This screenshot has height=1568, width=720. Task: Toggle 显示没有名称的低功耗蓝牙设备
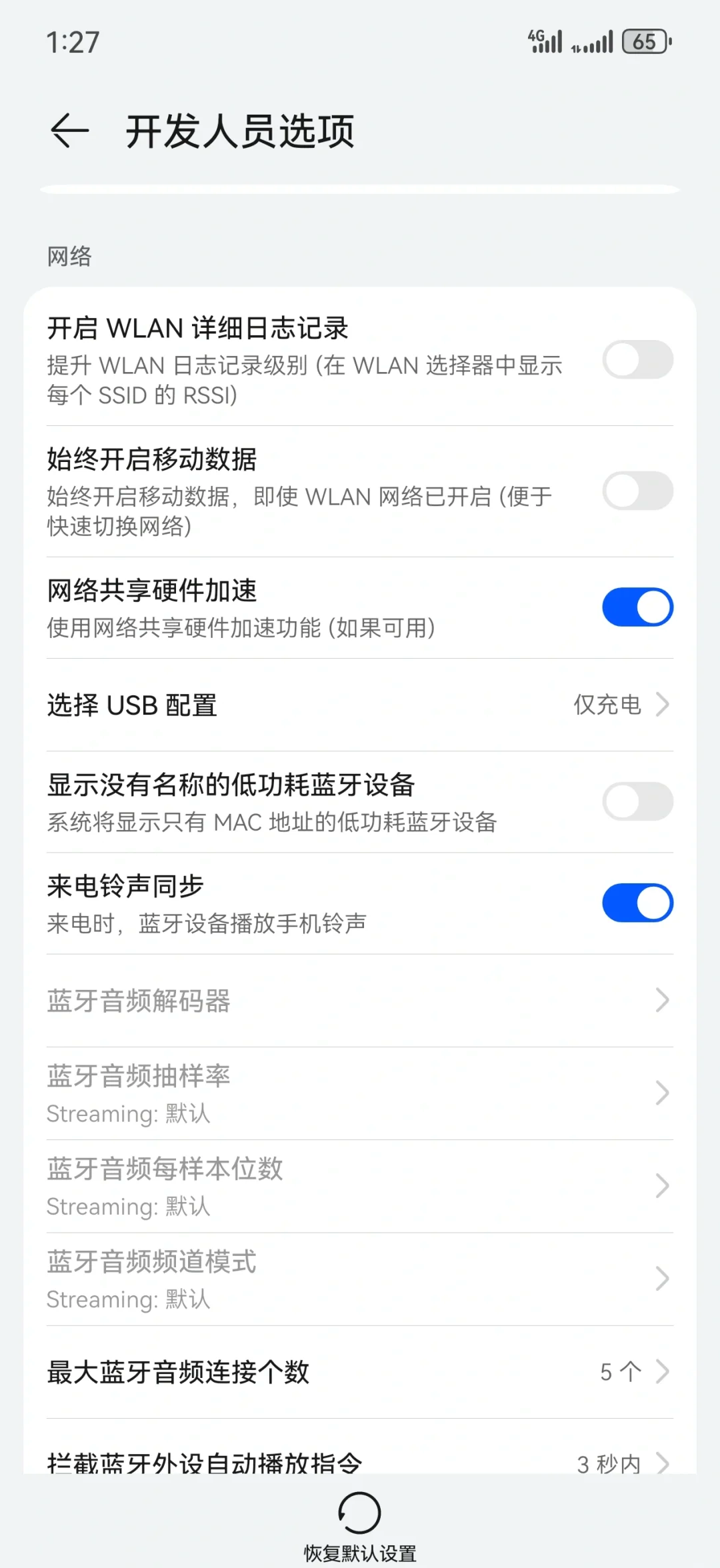637,801
